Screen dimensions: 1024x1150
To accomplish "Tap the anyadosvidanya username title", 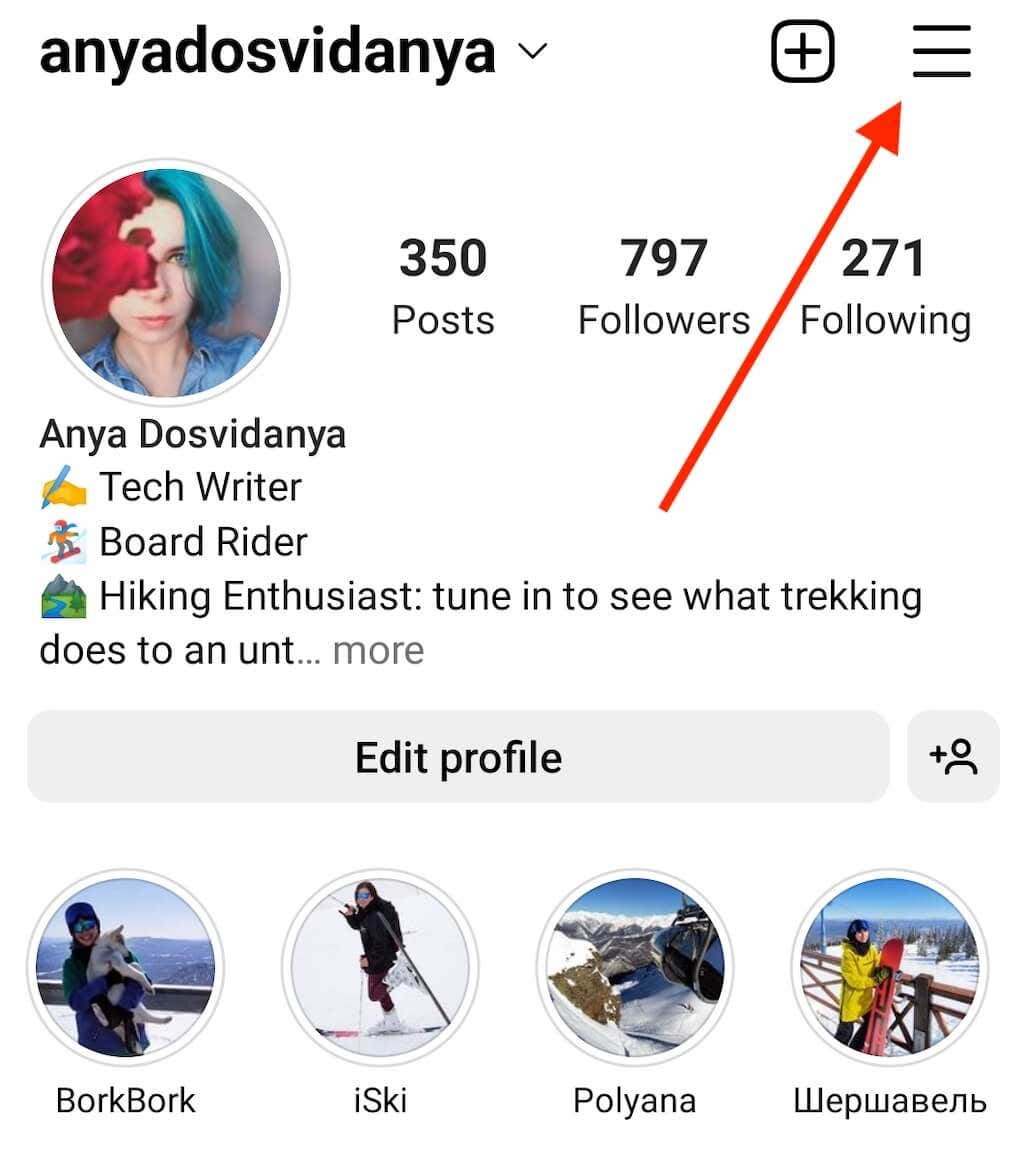I will click(x=265, y=52).
